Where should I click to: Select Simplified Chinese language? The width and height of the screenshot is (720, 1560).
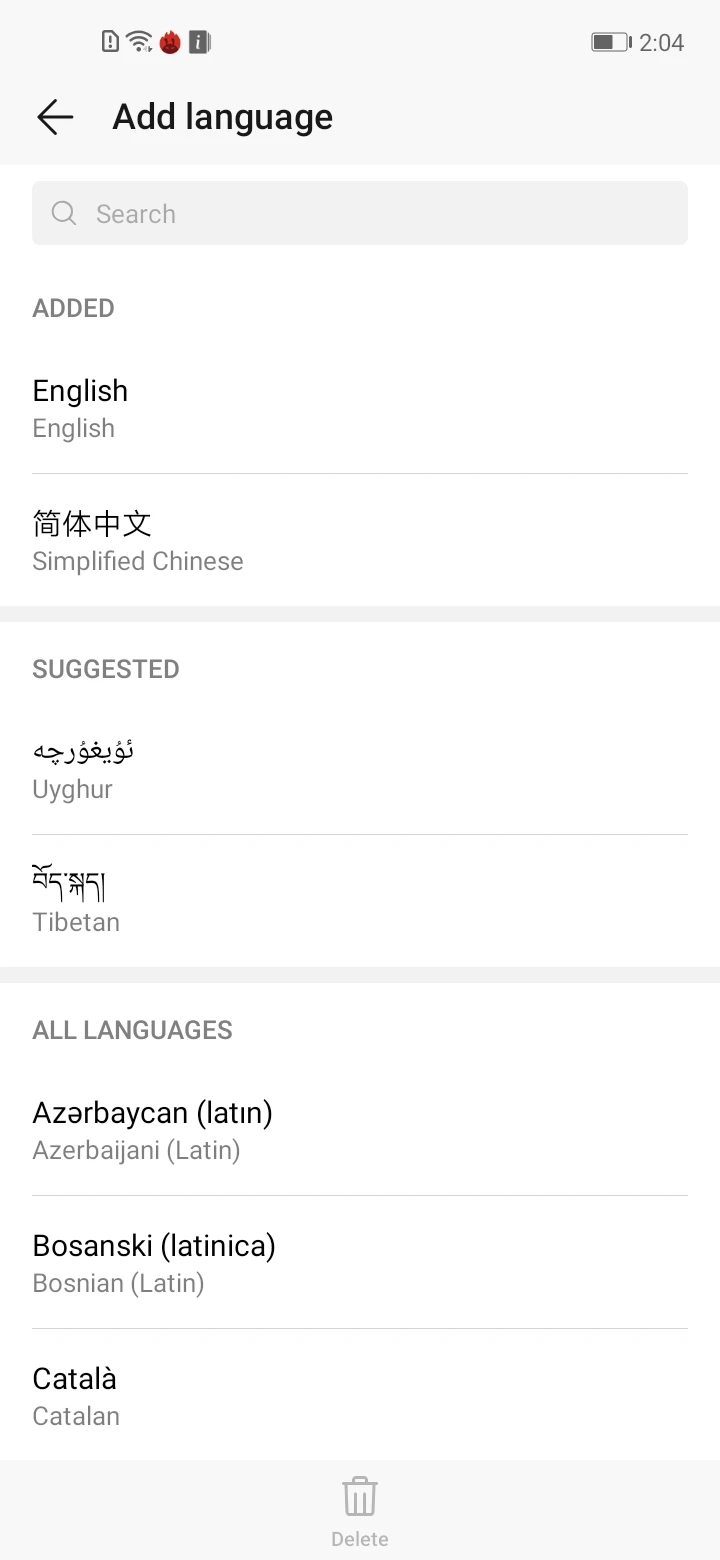360,540
